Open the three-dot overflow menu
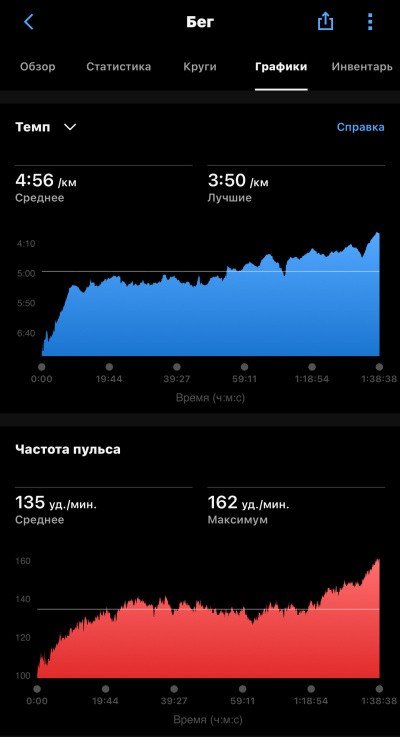Image resolution: width=400 pixels, height=737 pixels. 370,22
